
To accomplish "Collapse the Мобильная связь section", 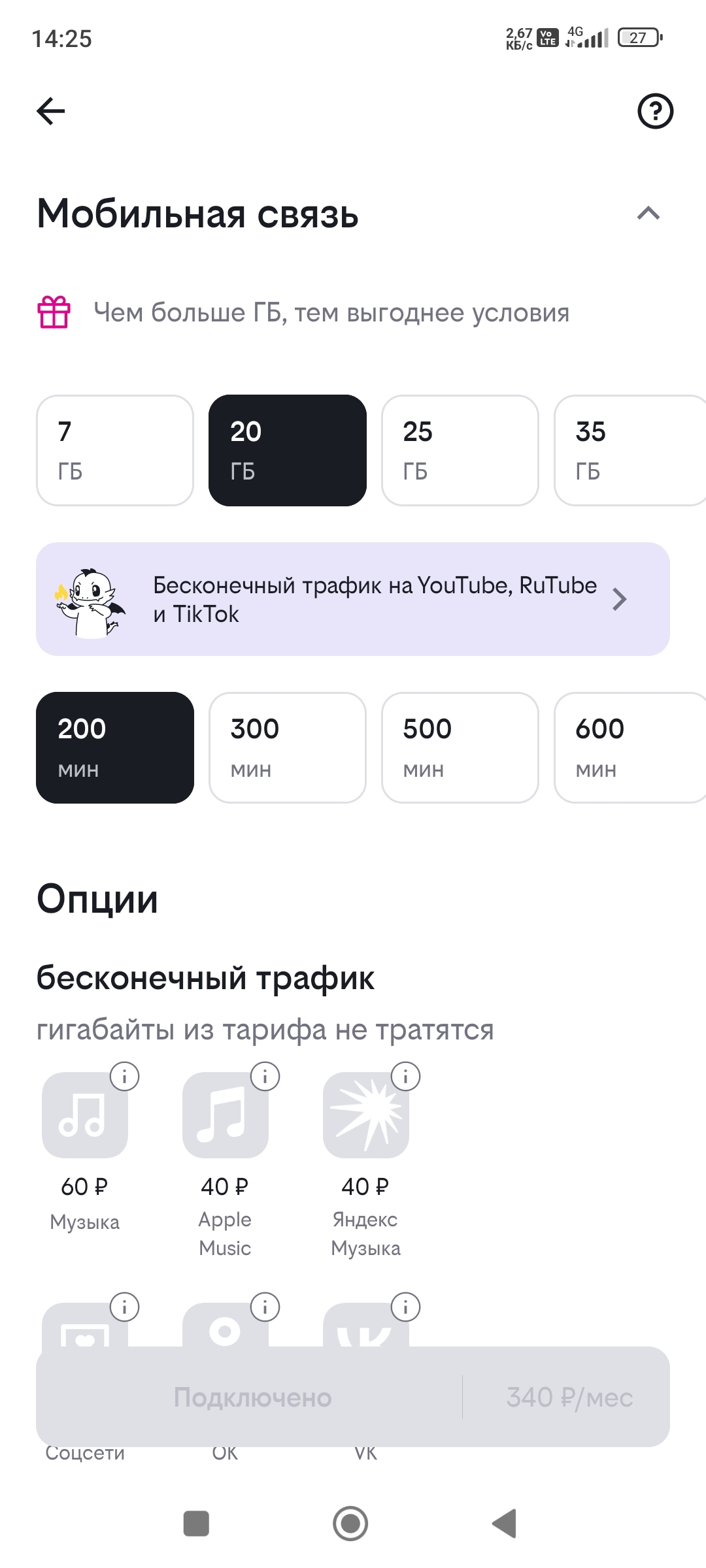I will pos(648,214).
